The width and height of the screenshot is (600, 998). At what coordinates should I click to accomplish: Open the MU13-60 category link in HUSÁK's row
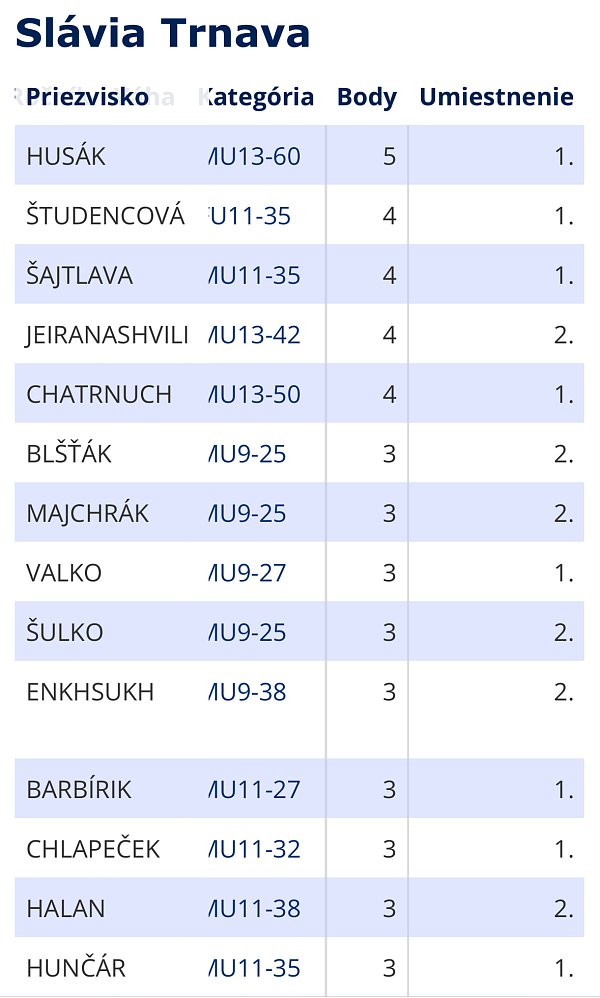(256, 156)
